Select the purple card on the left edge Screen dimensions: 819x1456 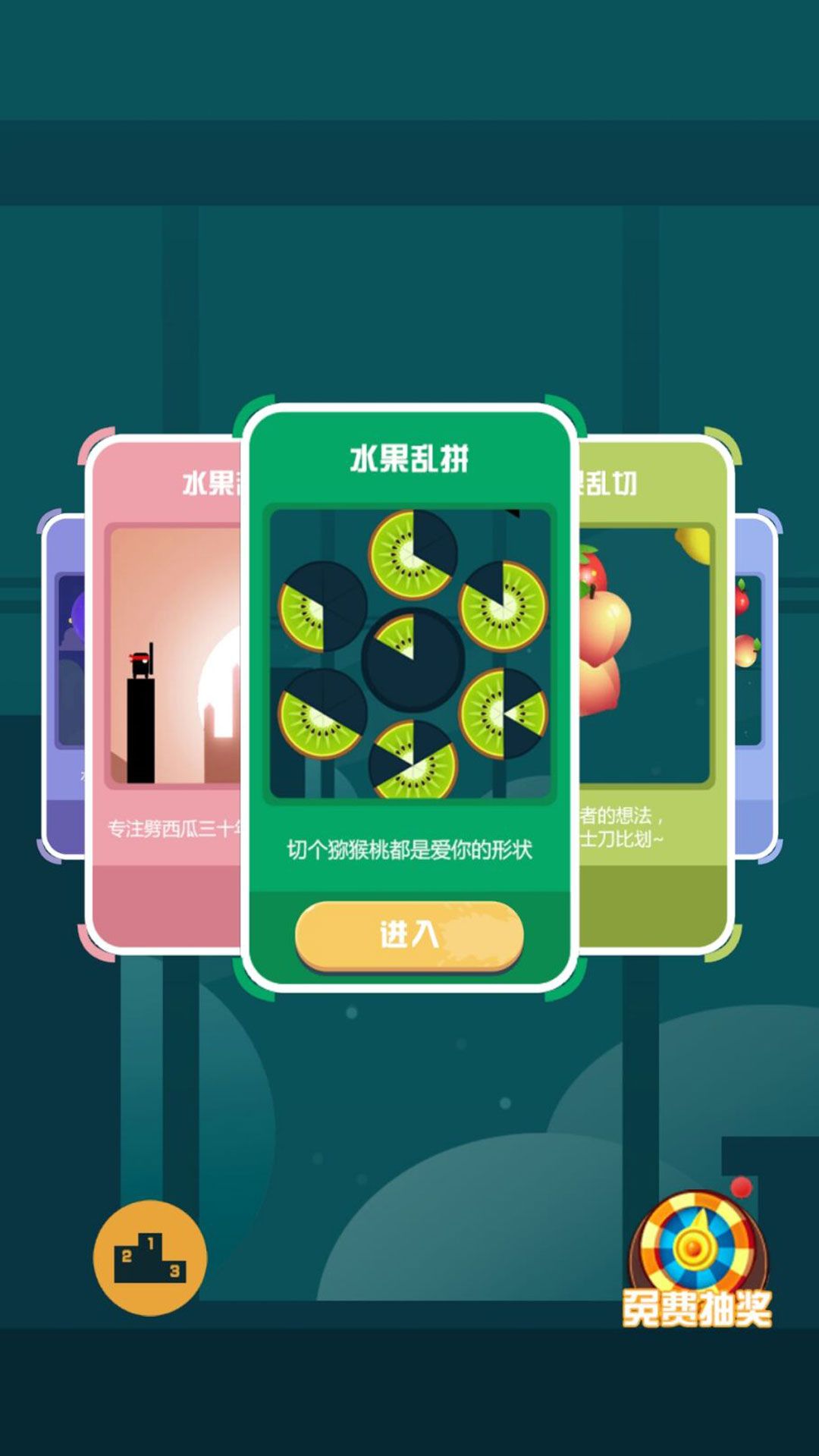62,686
